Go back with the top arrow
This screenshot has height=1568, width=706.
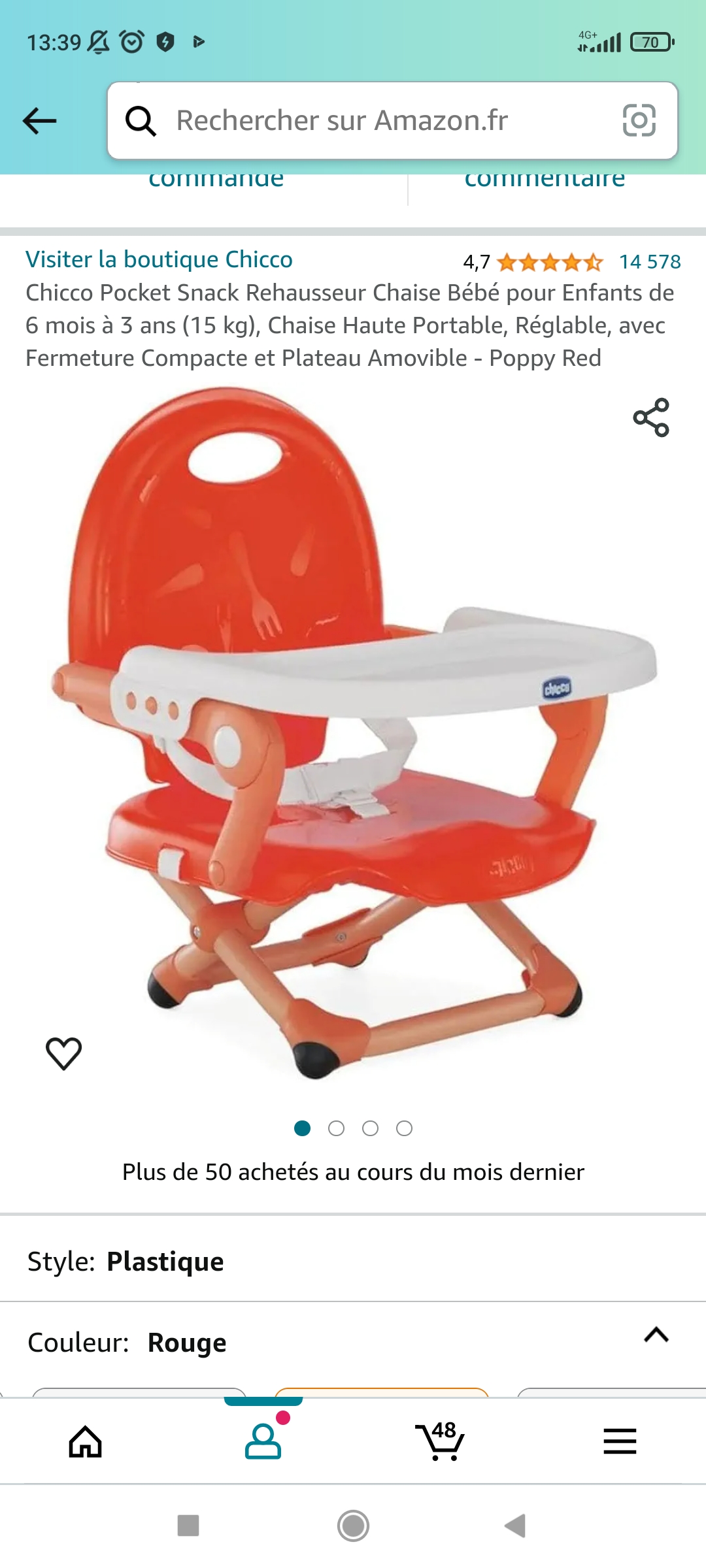coord(40,121)
